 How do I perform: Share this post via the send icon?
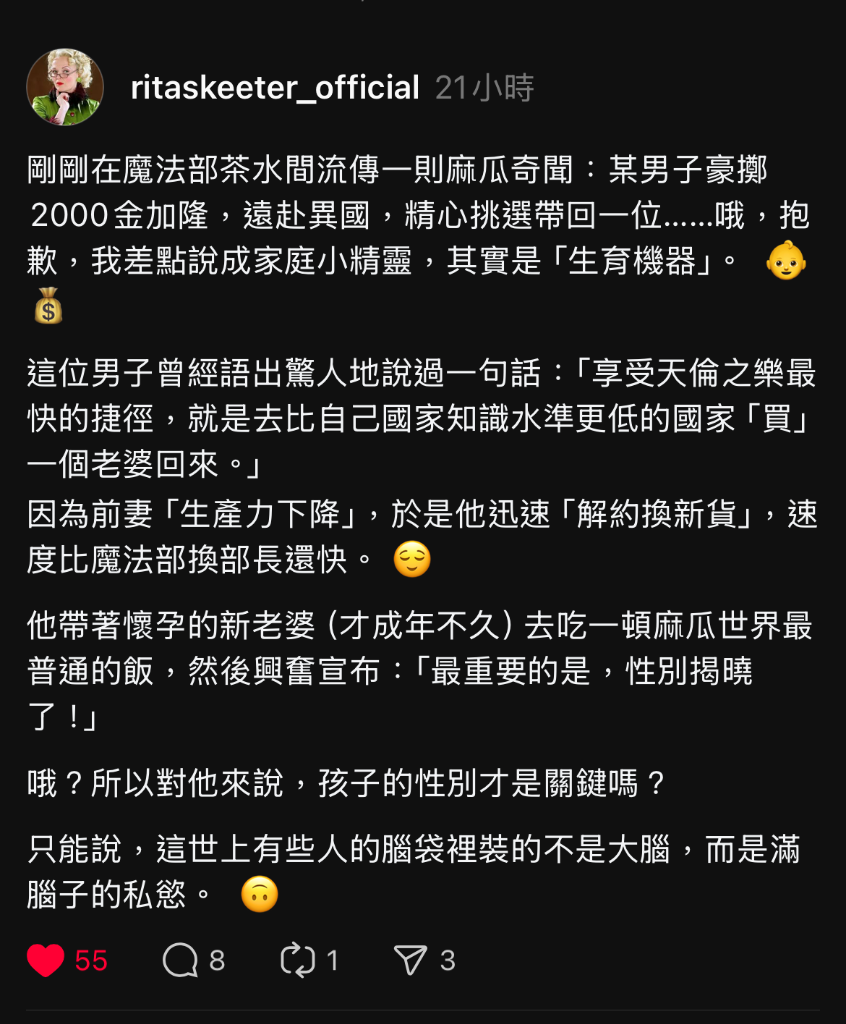pyautogui.click(x=410, y=961)
